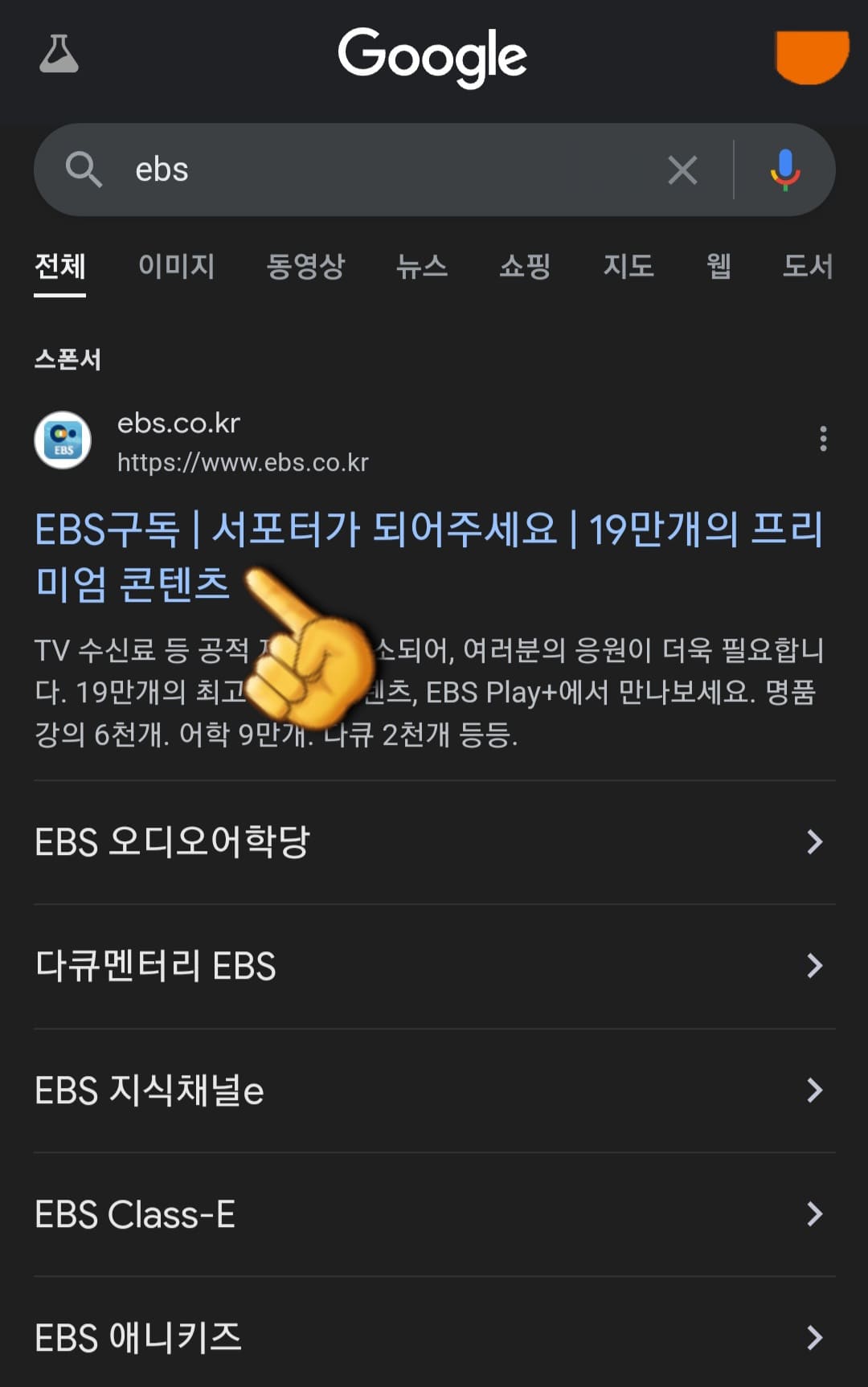Tap inside the search input field
Screen dimensions: 868x1387
[362, 170]
